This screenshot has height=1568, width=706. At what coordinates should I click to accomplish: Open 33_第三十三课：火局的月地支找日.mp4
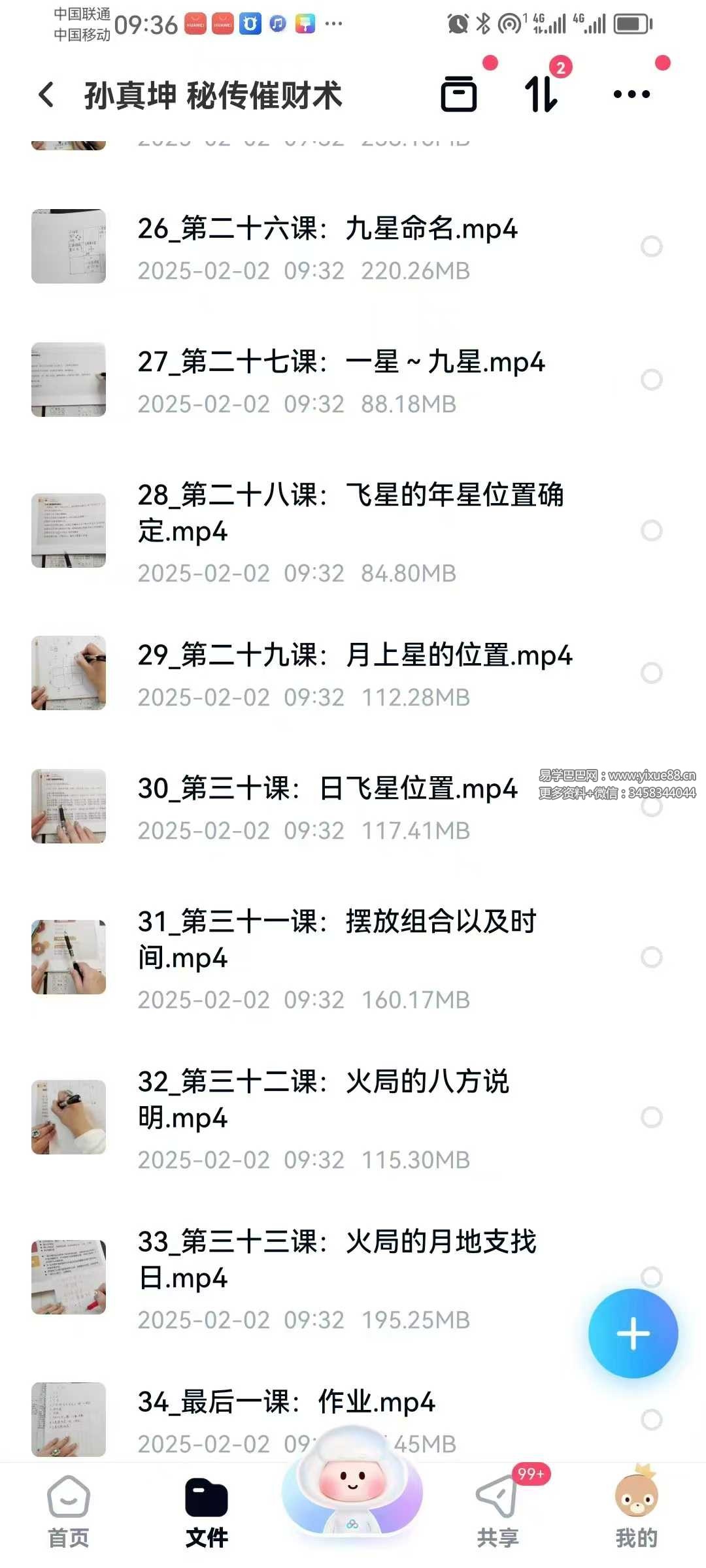337,1259
